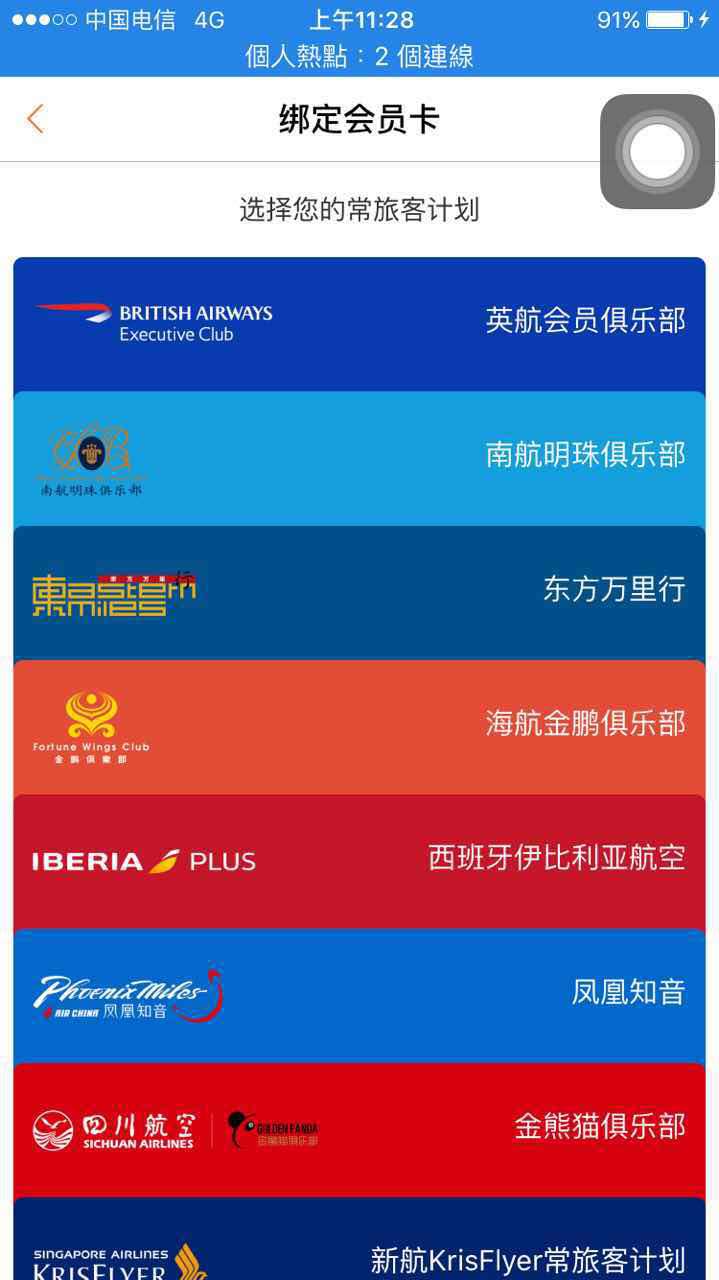
Task: Open Sichuan Airlines 金熊猫俱乐部 card
Action: click(x=359, y=1130)
